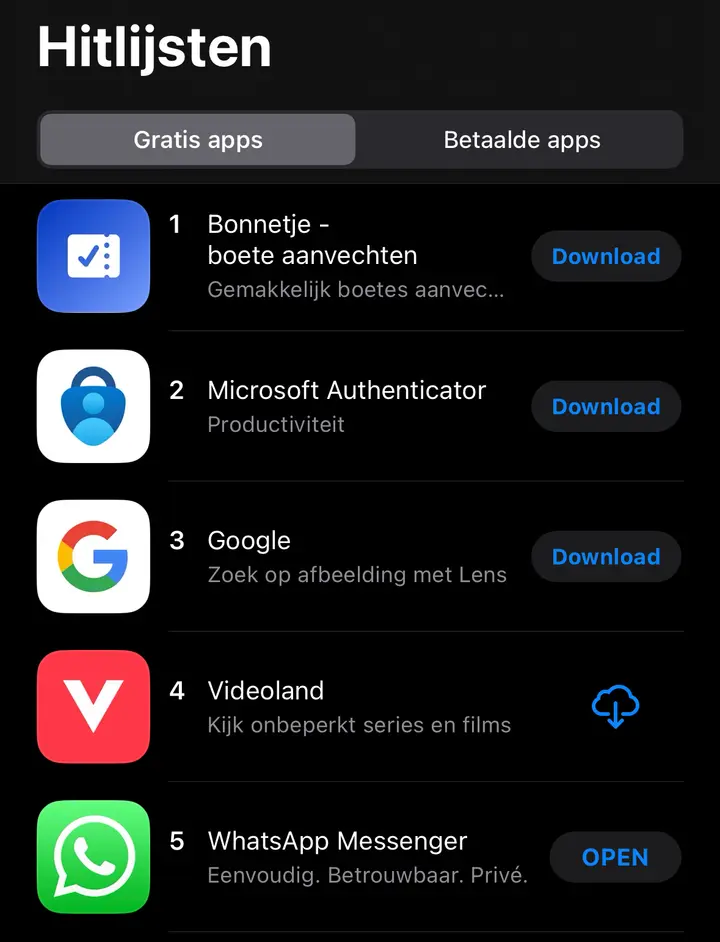This screenshot has height=942, width=720.
Task: Download Bonnetje - boete aanvechten
Action: point(606,256)
